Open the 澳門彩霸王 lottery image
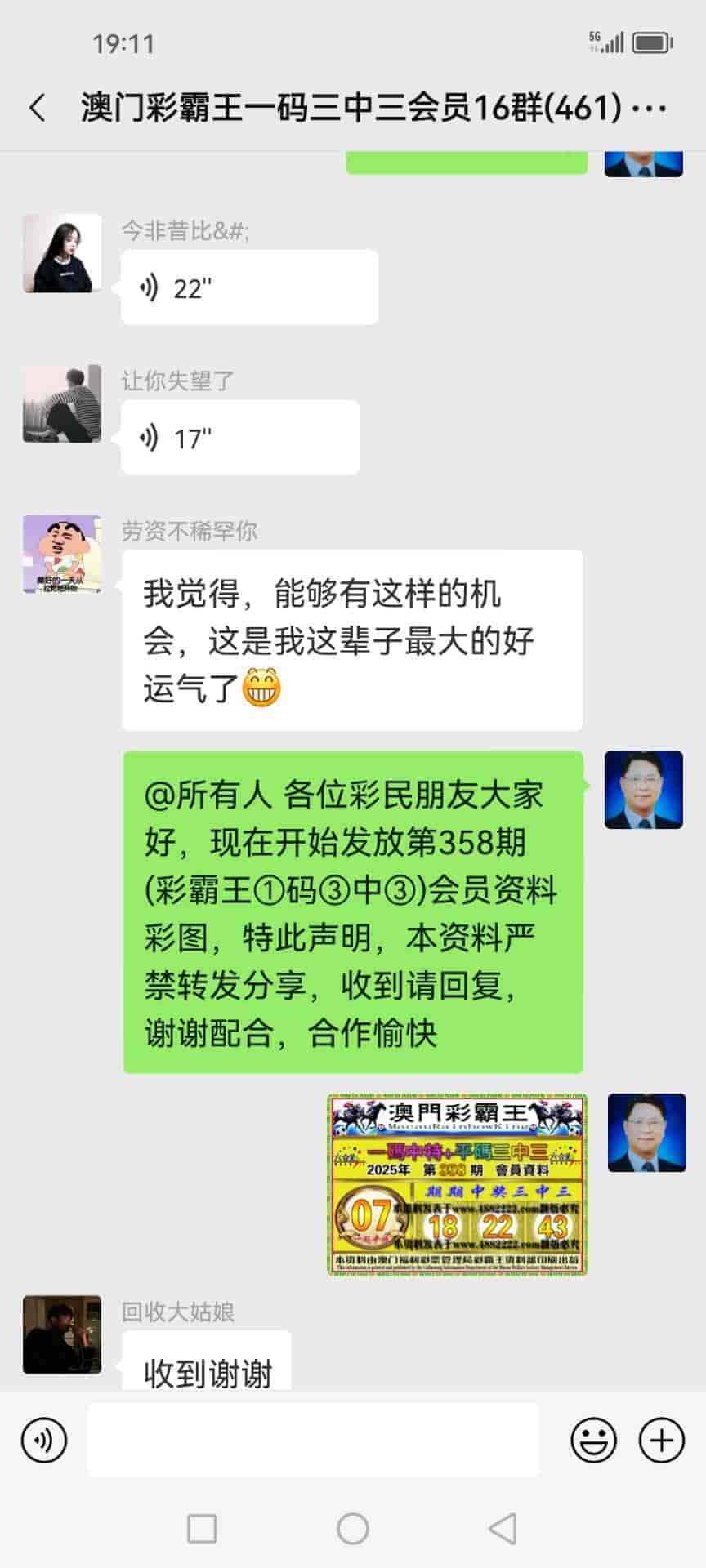Viewport: 706px width, 1568px height. tap(458, 1184)
